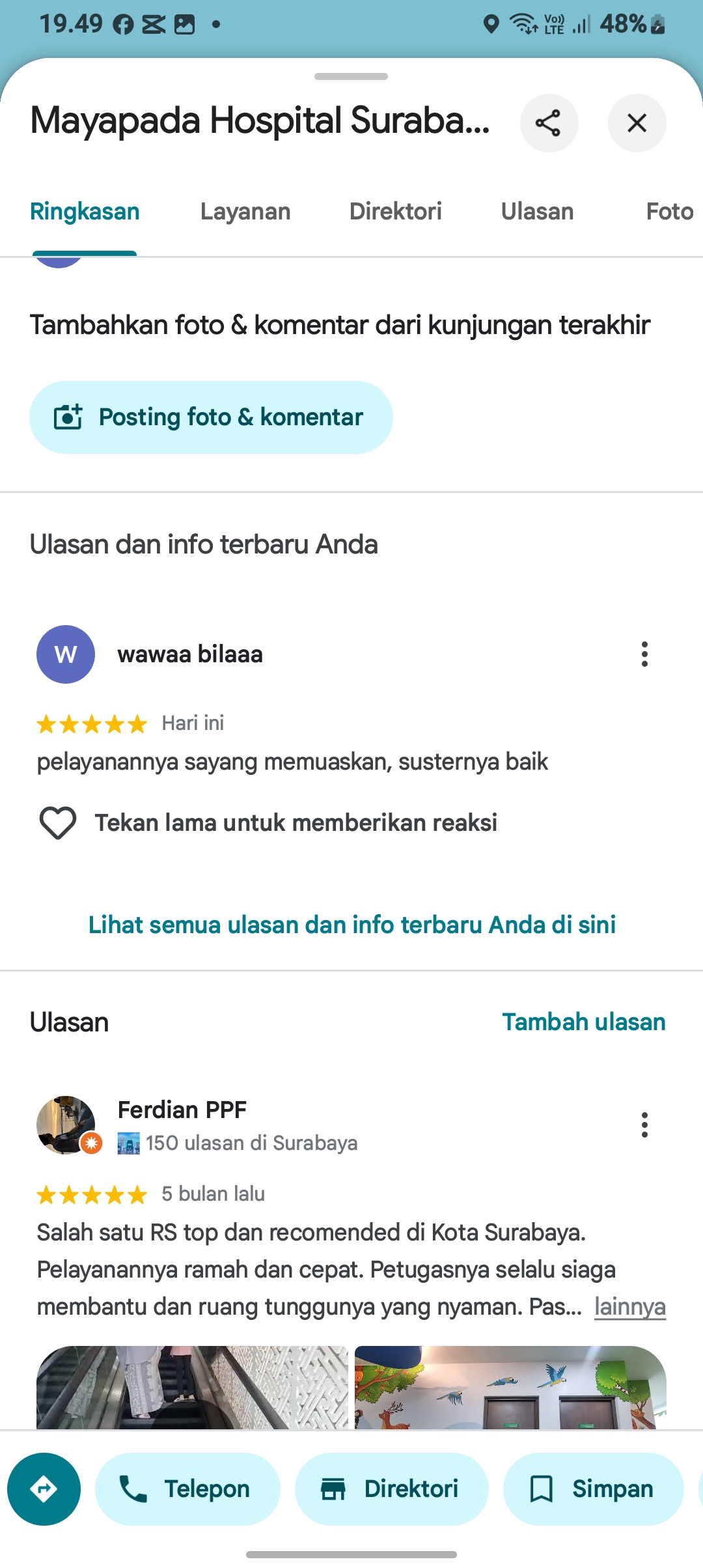
Task: Share Mayapada Hospital Surabaya
Action: tap(549, 123)
